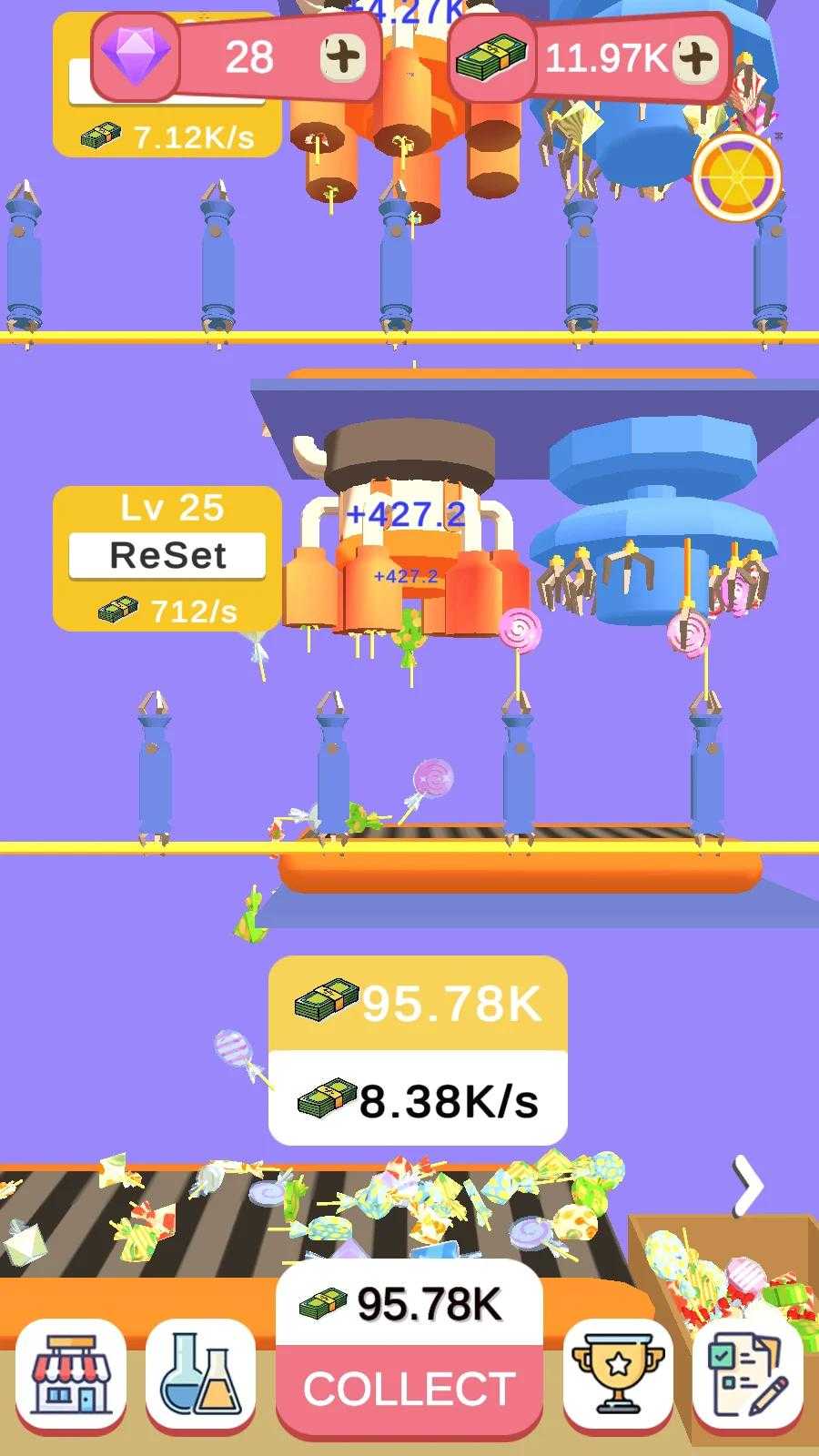Spin the lucky wheel
The height and width of the screenshot is (1456, 819).
(737, 177)
